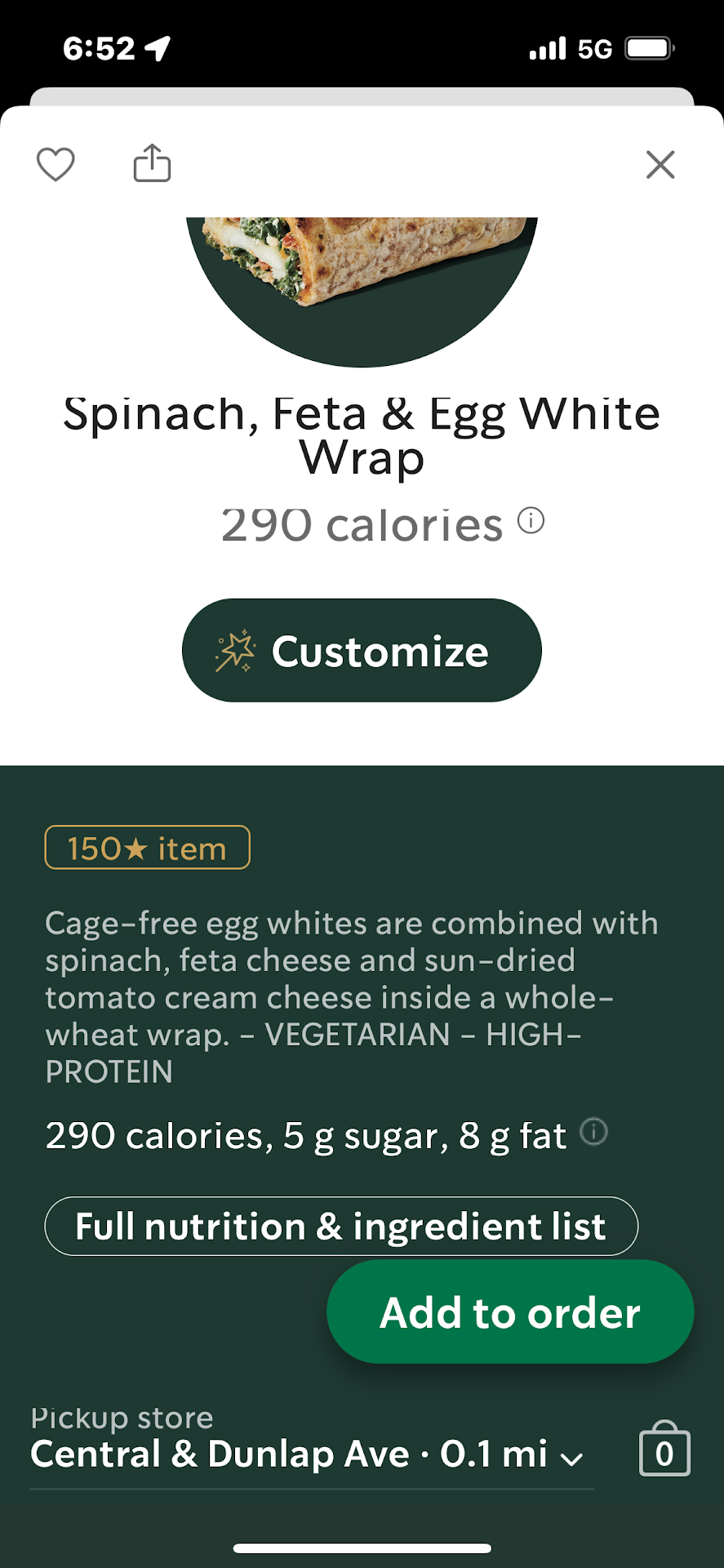Favorite the Spinach, Feta & Egg White Wrap
The image size is (724, 1568).
pyautogui.click(x=56, y=164)
